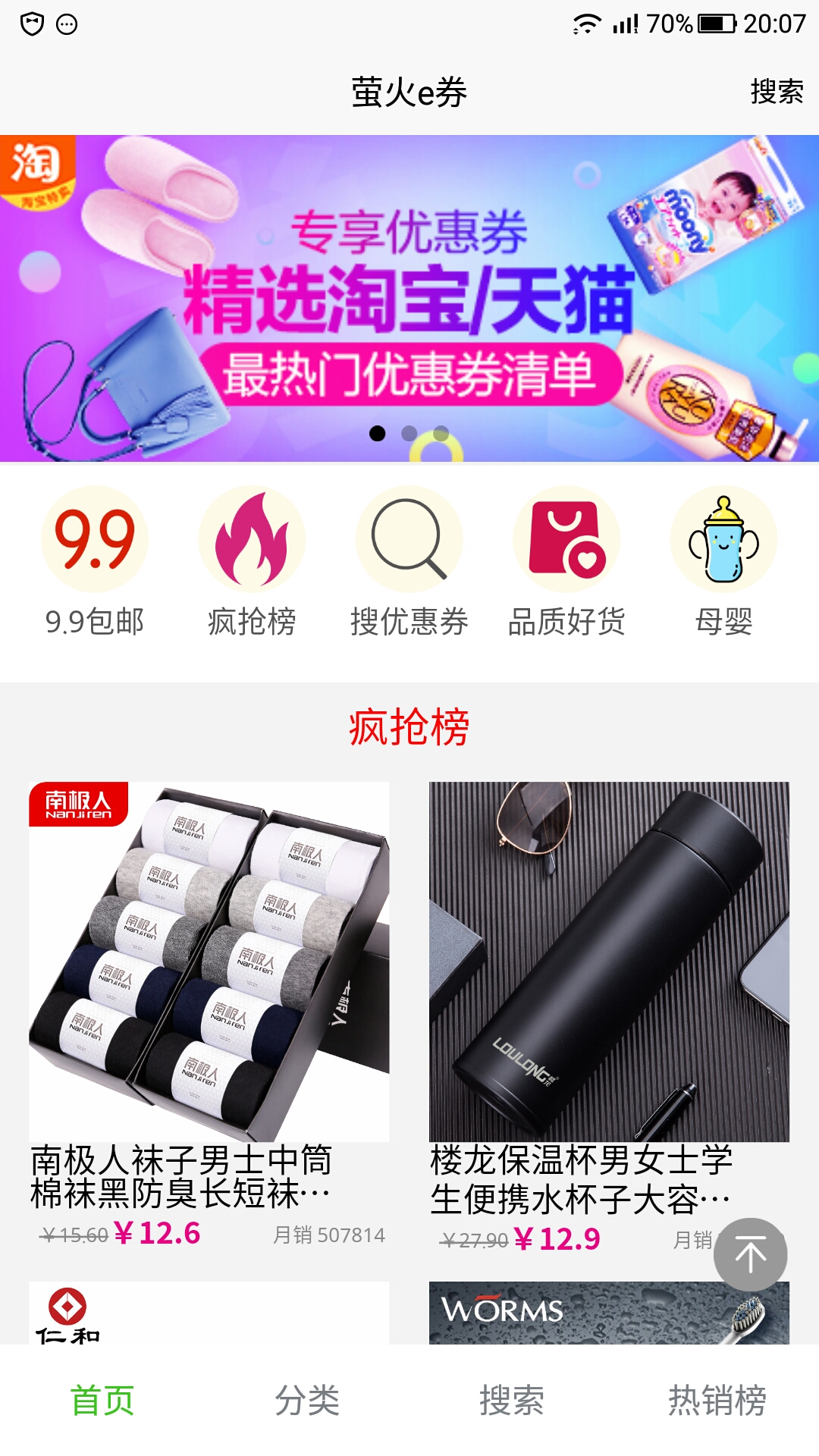Open the 仁和 product card
The image size is (819, 1456).
[209, 1313]
